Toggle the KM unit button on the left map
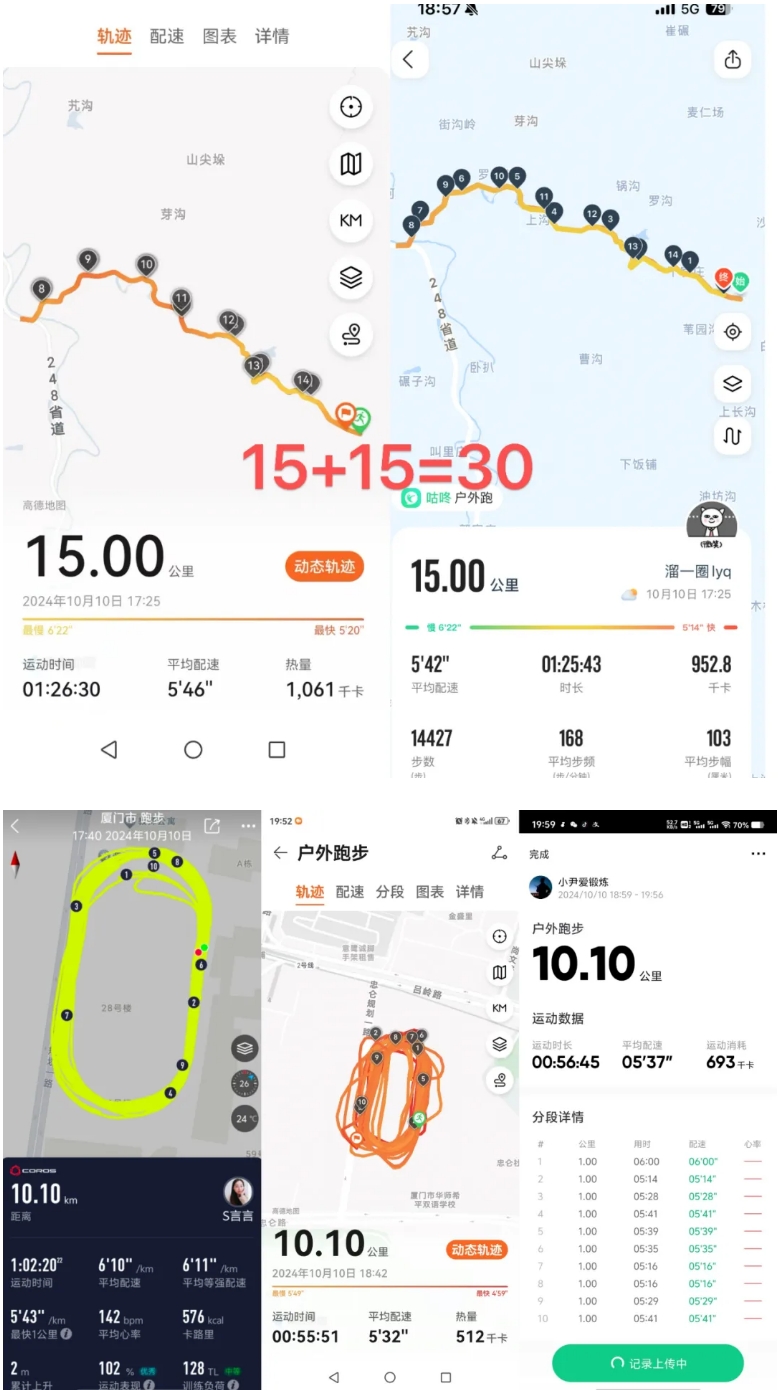The width and height of the screenshot is (781, 1390). point(350,221)
